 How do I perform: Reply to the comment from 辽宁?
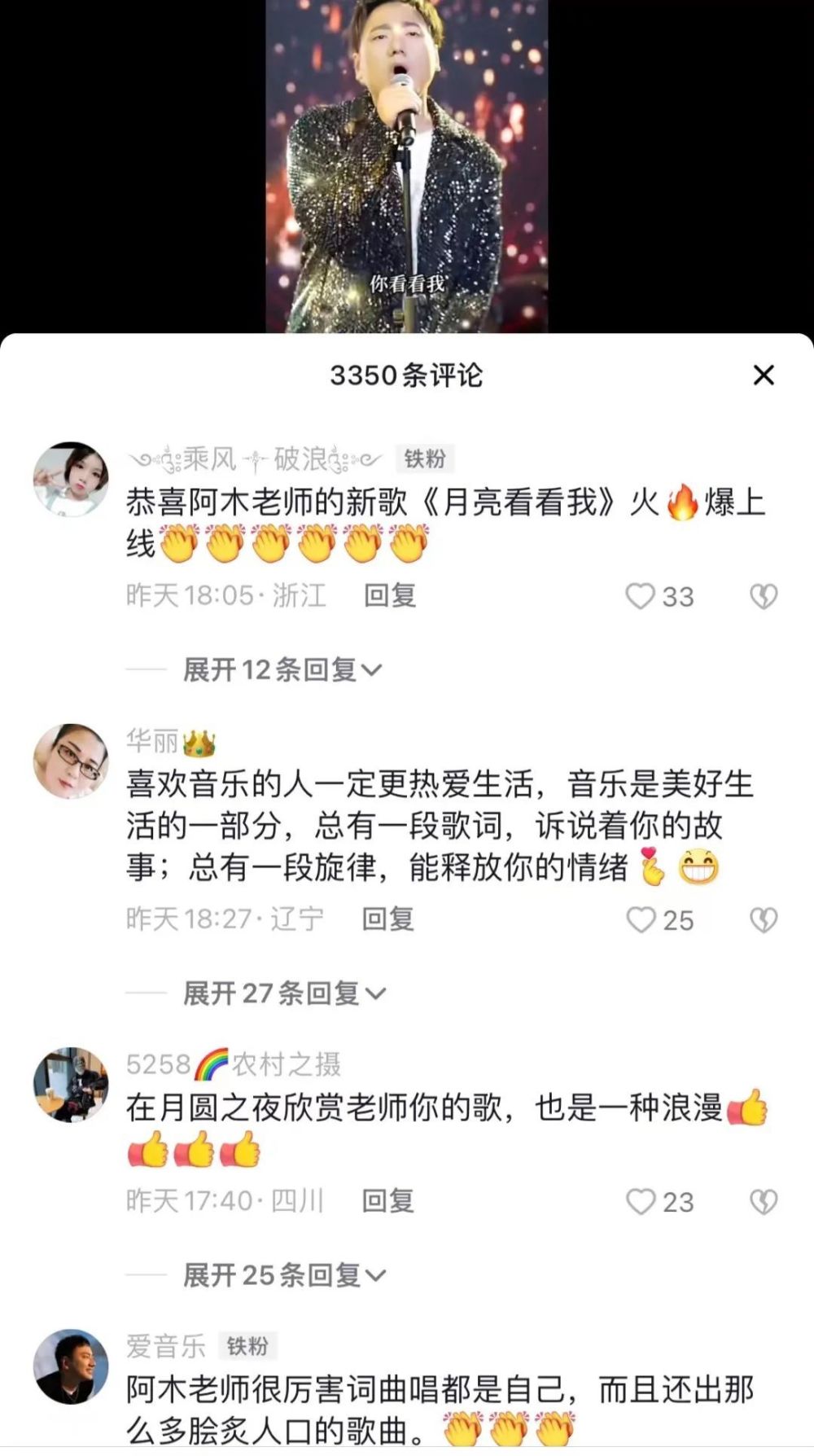point(387,919)
